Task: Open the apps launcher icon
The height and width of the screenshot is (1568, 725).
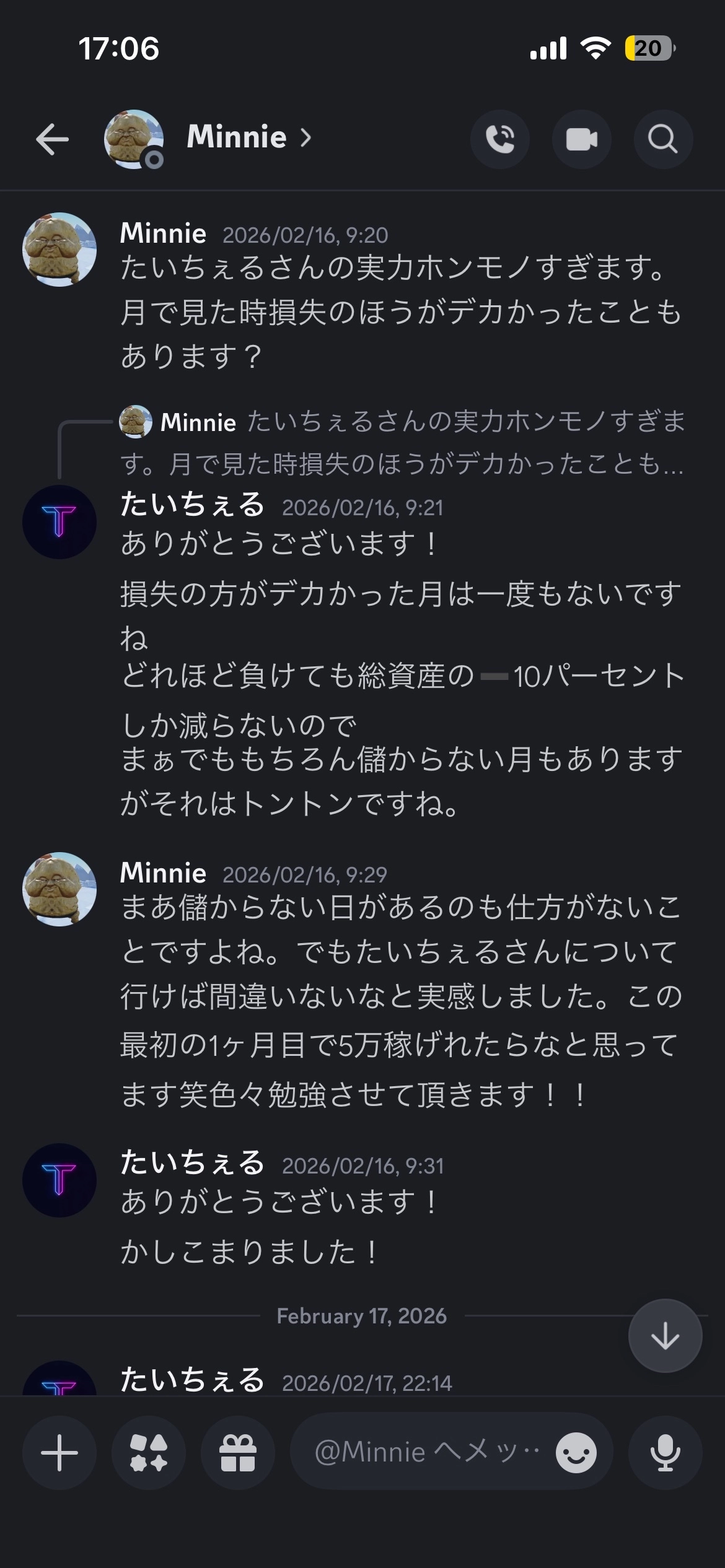Action: (149, 1452)
